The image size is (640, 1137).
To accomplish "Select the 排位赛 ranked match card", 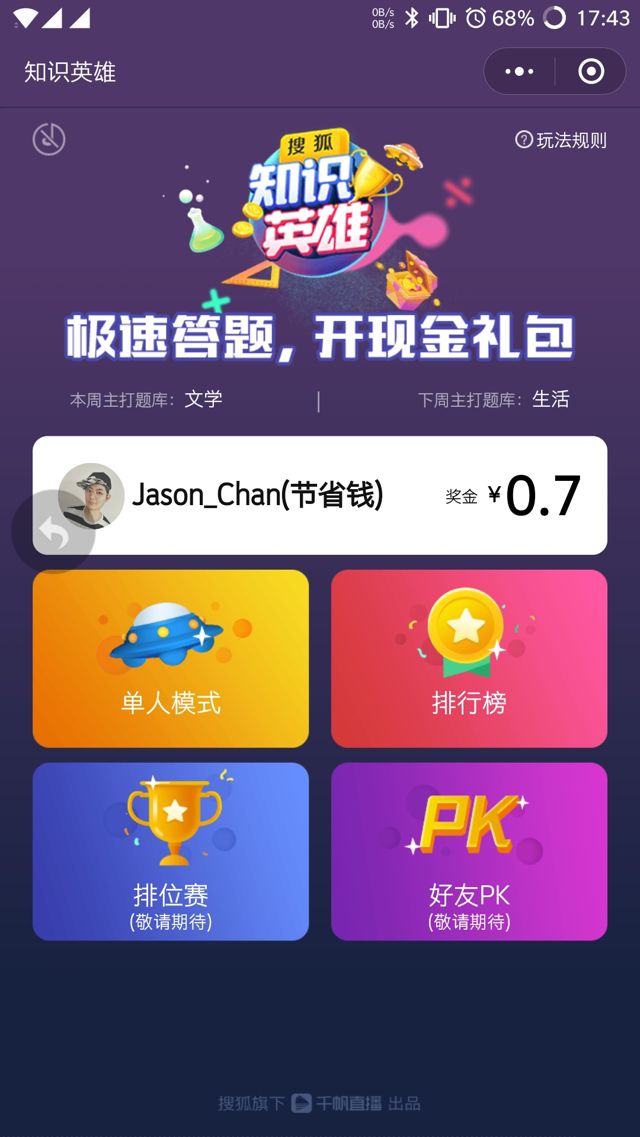I will (x=170, y=851).
